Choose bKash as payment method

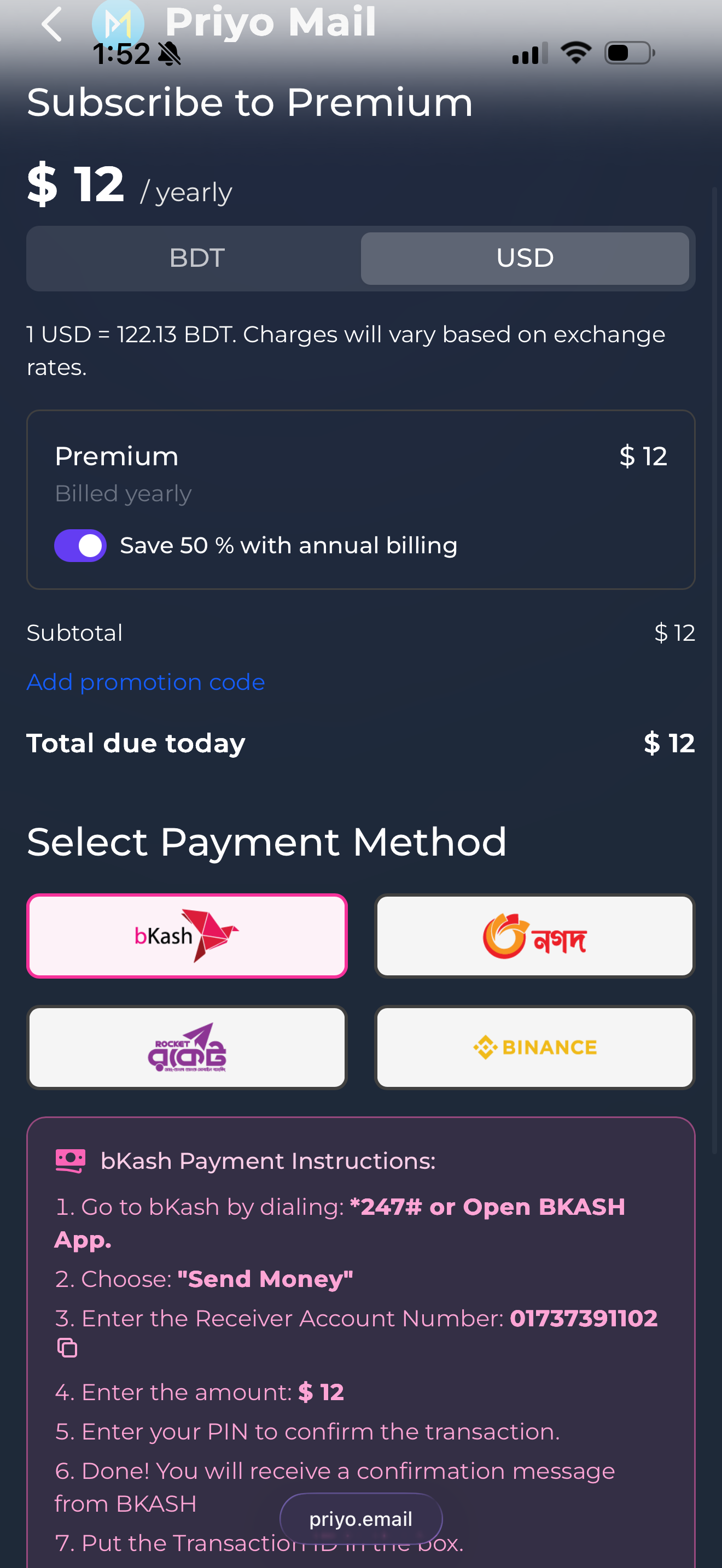pos(187,935)
